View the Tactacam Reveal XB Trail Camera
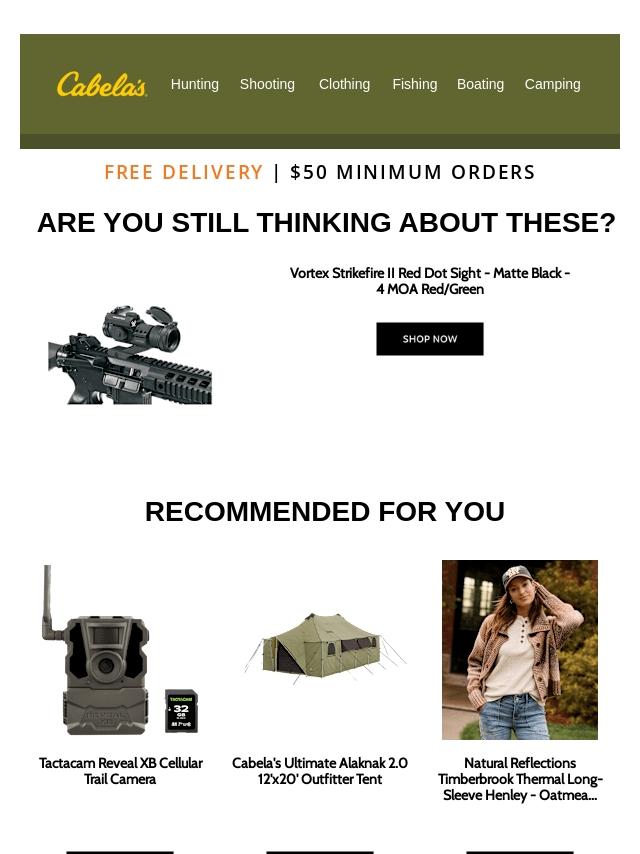640x854 pixels. click(x=120, y=650)
